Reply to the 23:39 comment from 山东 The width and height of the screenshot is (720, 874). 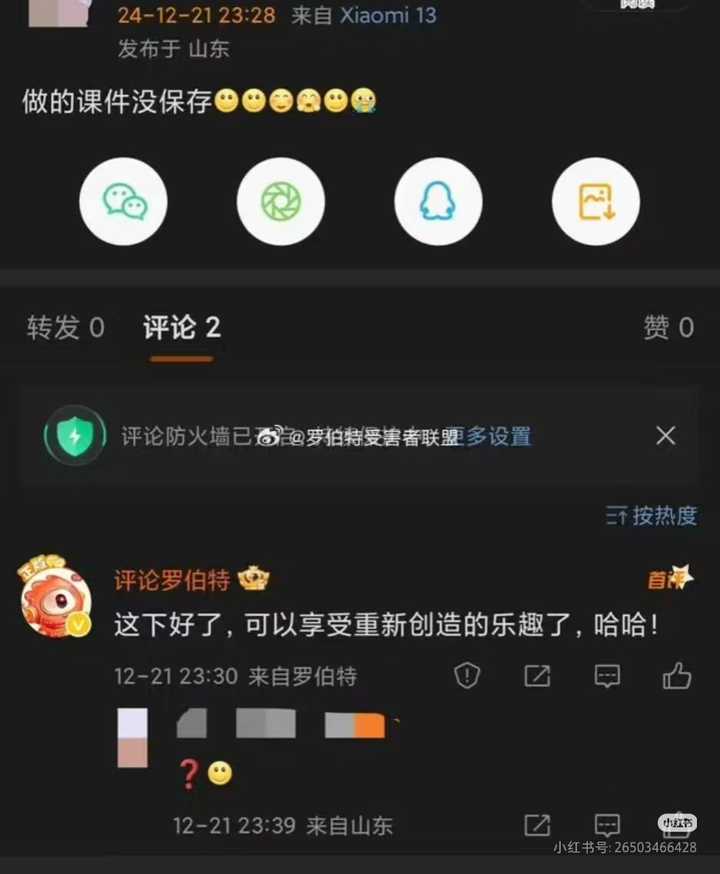click(607, 826)
